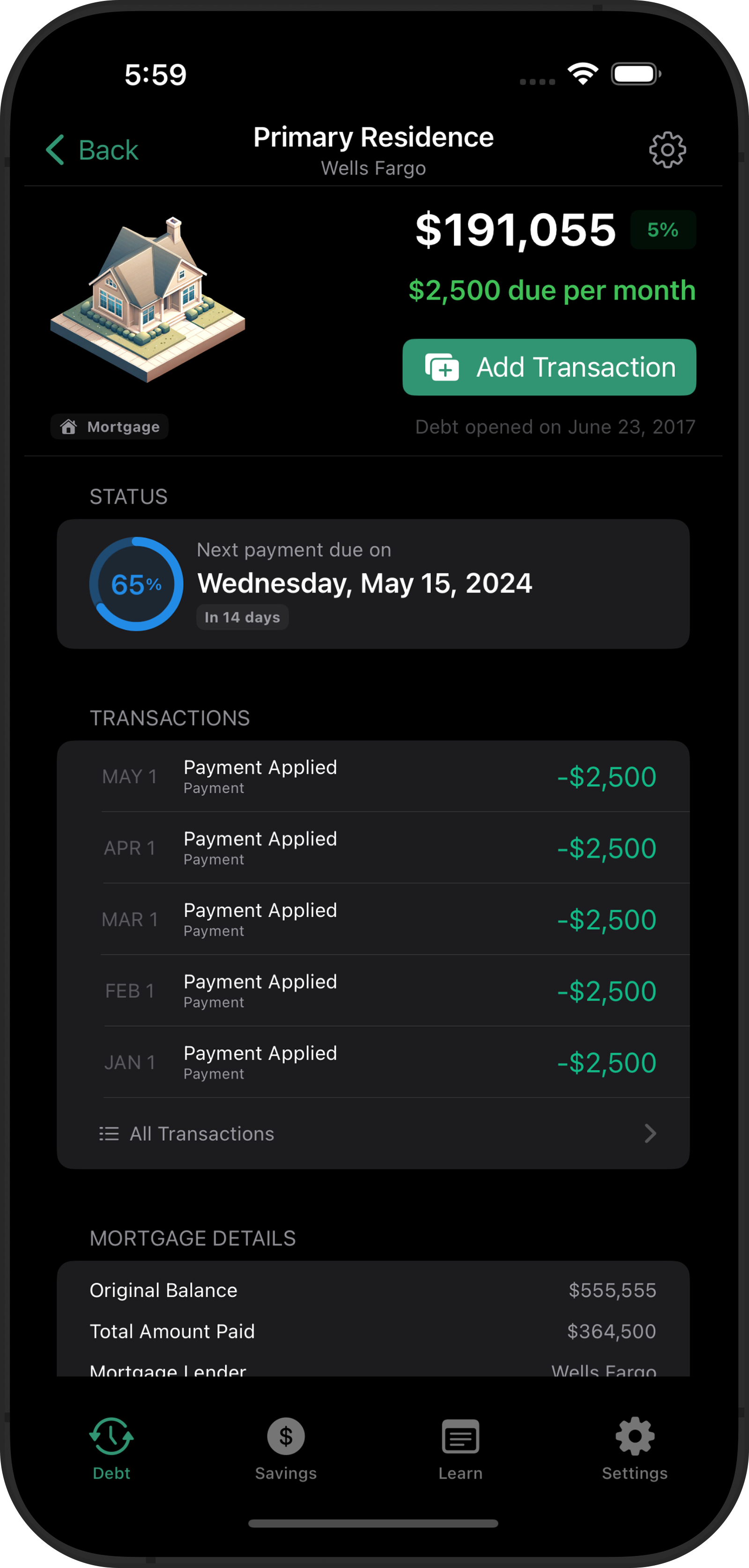The height and width of the screenshot is (1568, 749).
Task: Tap the list icon beside All Transactions
Action: 108,1133
